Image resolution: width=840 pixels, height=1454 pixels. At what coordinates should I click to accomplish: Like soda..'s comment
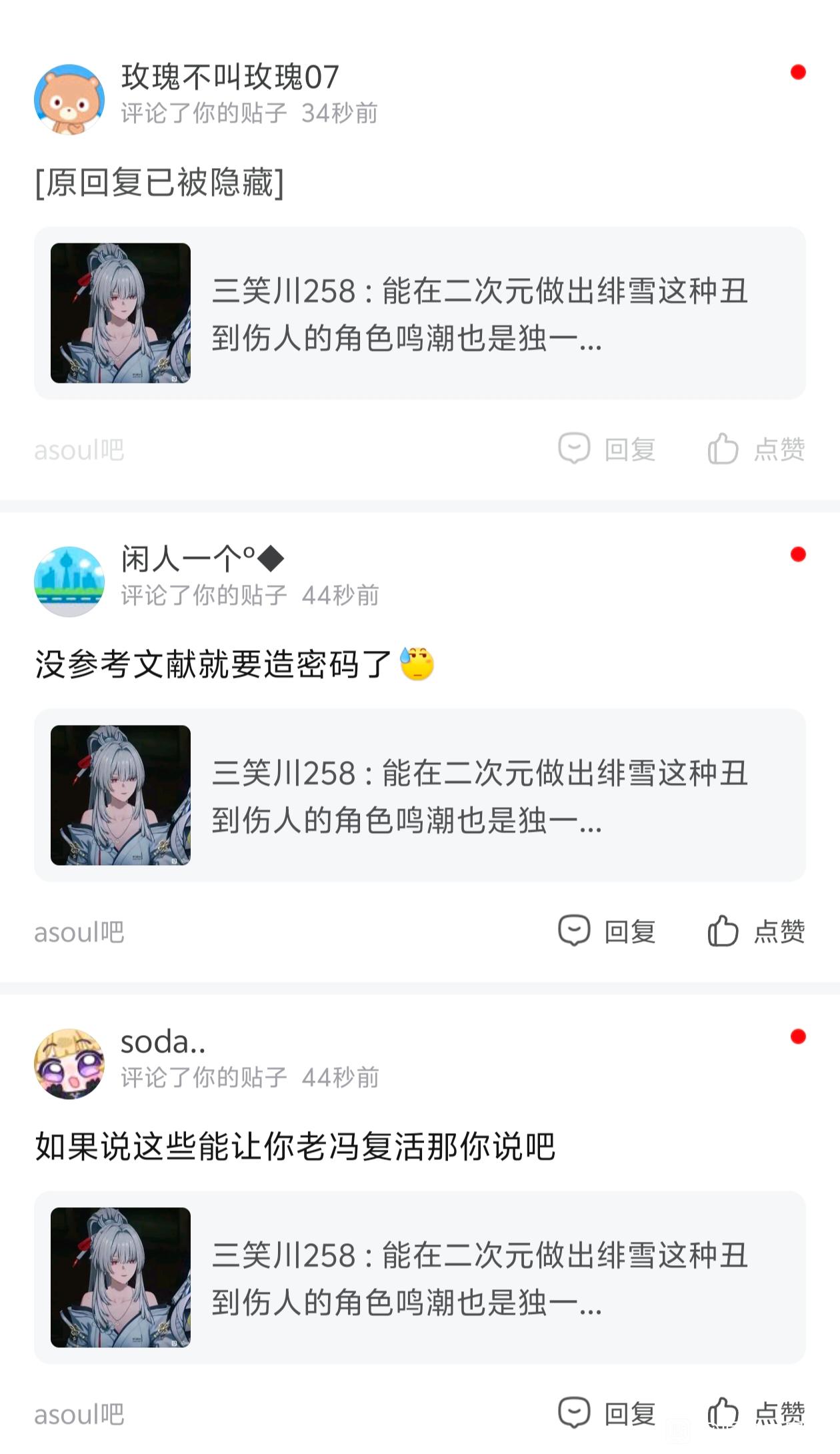point(756,1413)
